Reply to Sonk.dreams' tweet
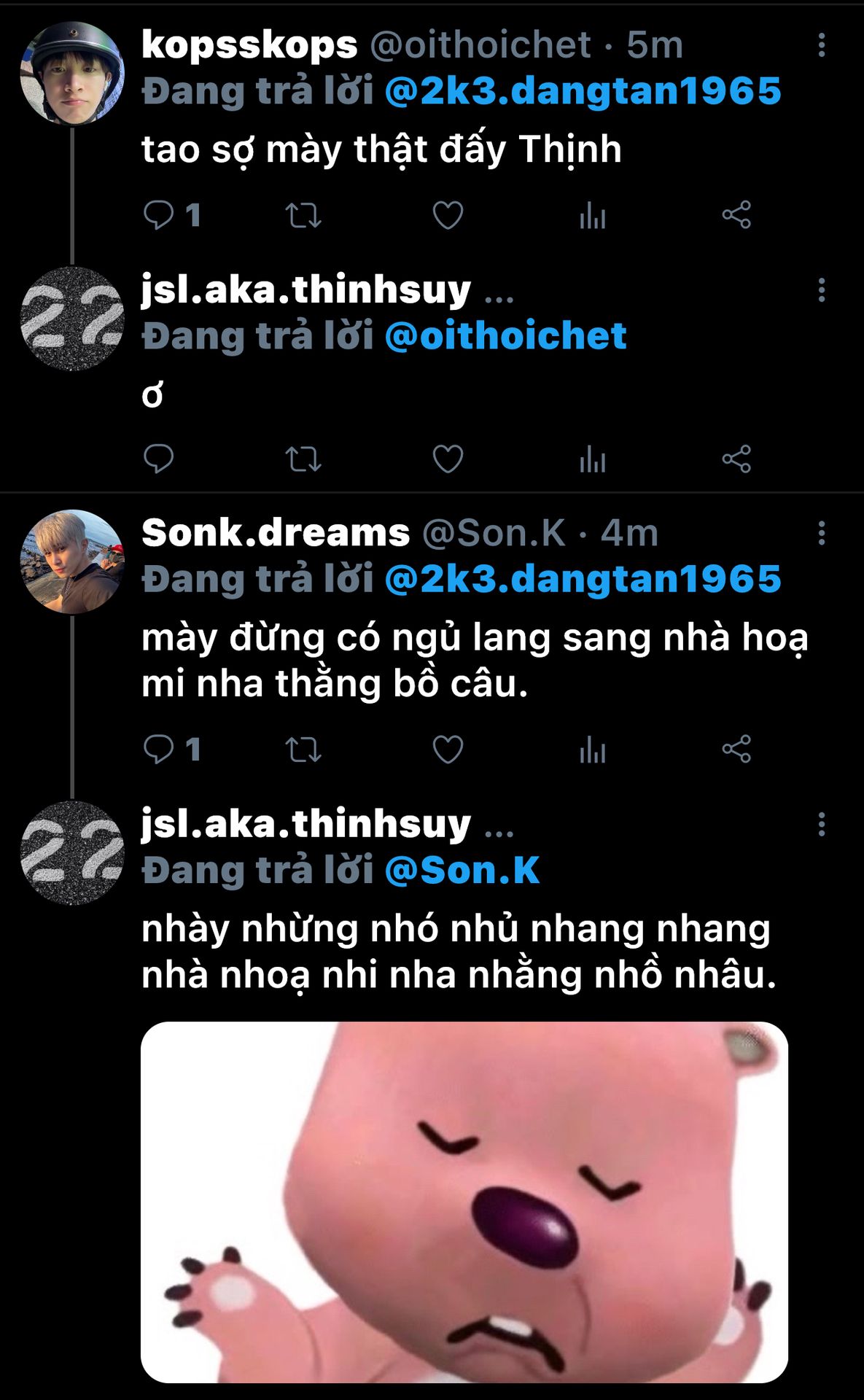 (158, 749)
